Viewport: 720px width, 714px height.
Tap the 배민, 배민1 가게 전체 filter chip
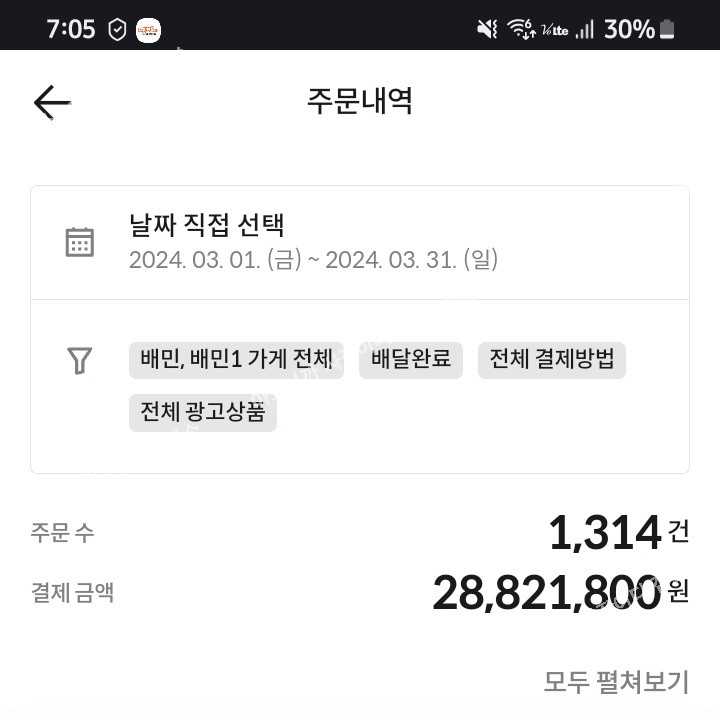point(236,360)
